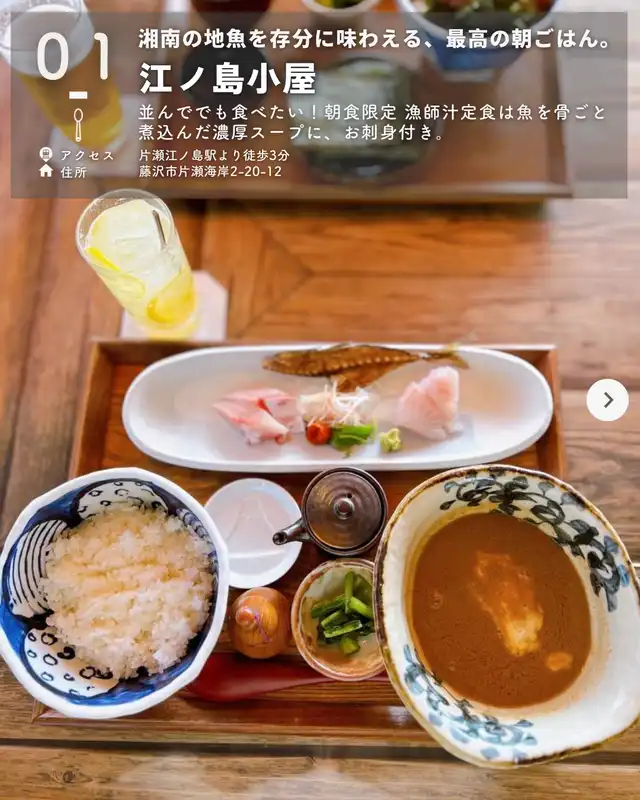Screen dimensions: 640x800
Task: Go to the next carousel image
Action: [x=607, y=400]
